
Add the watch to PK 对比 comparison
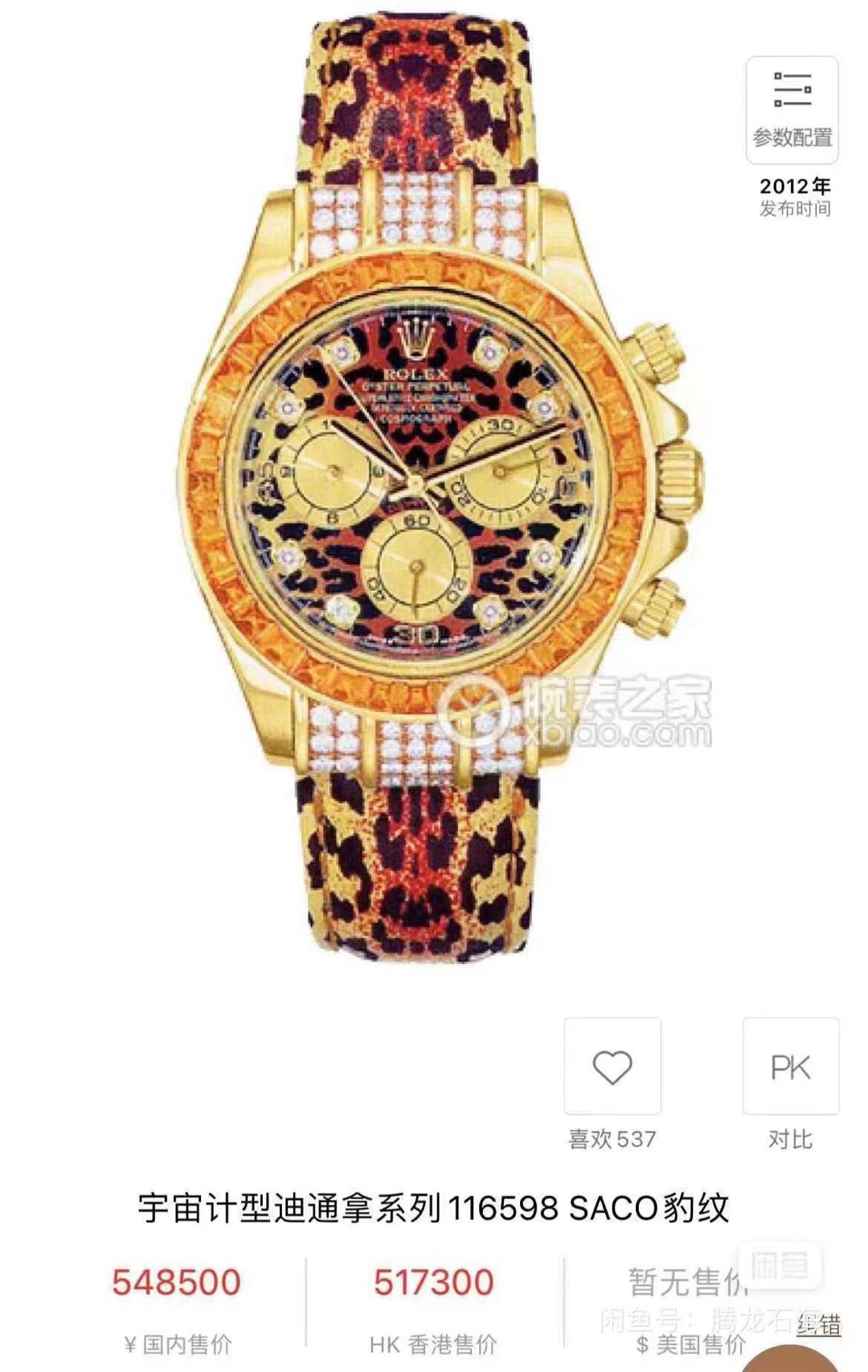(x=790, y=1067)
